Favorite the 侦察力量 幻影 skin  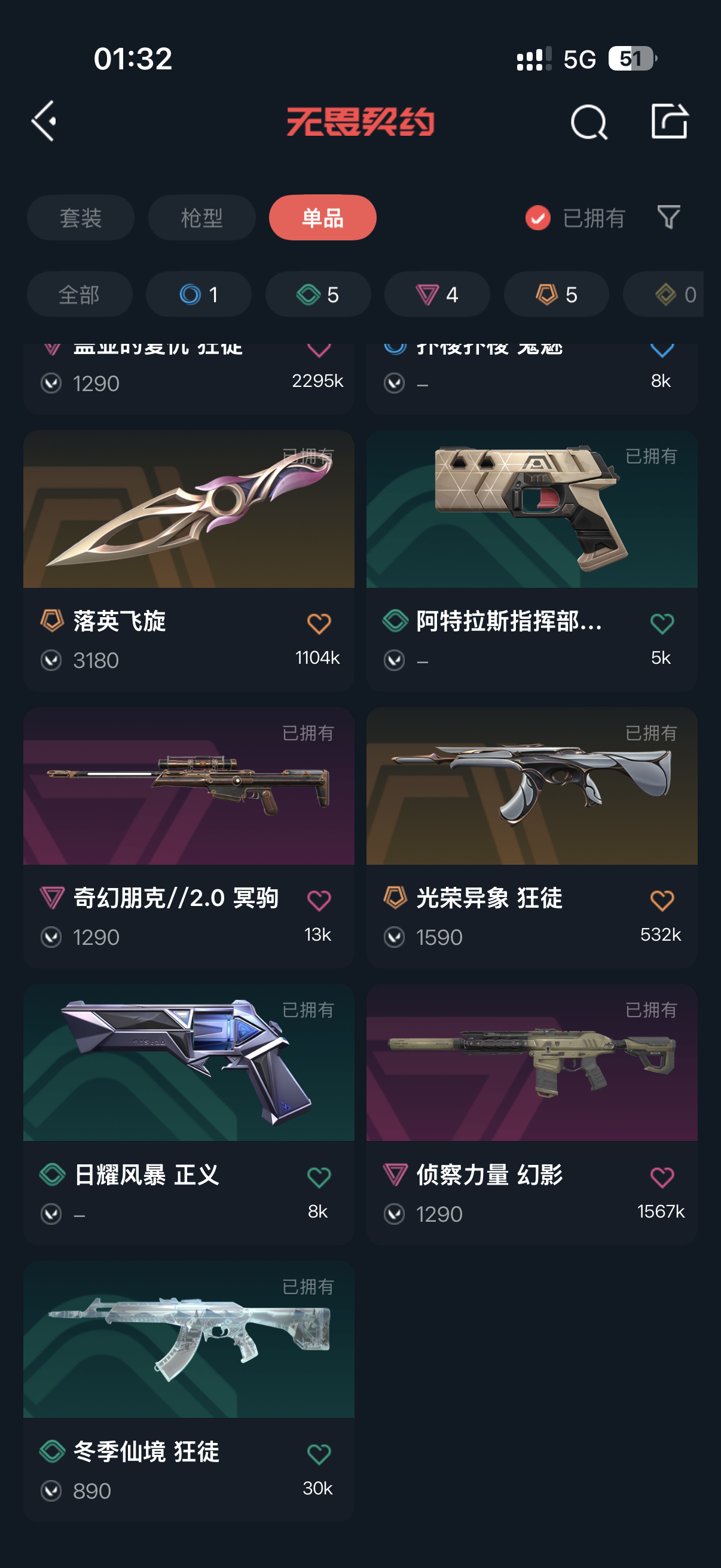tap(661, 1177)
